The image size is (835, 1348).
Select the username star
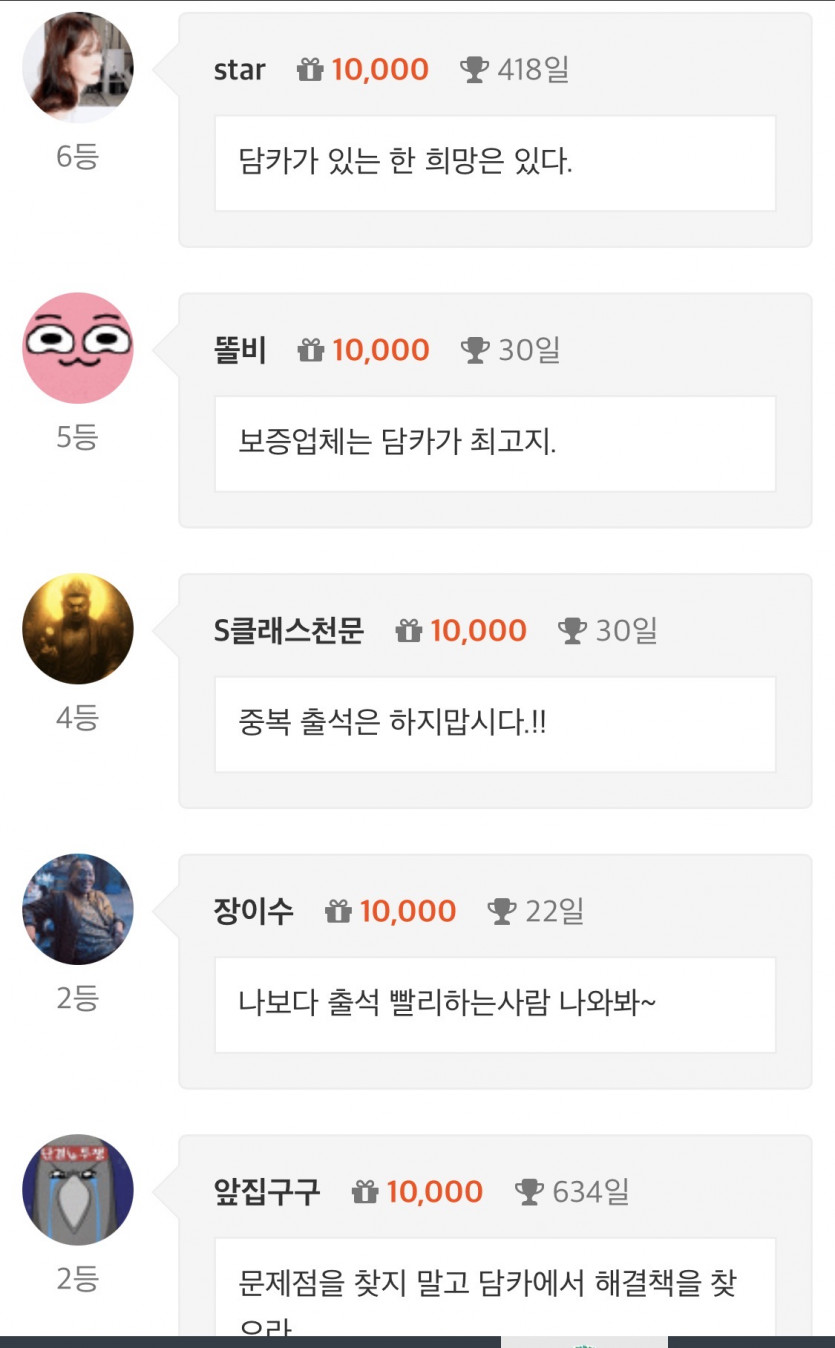(x=240, y=70)
